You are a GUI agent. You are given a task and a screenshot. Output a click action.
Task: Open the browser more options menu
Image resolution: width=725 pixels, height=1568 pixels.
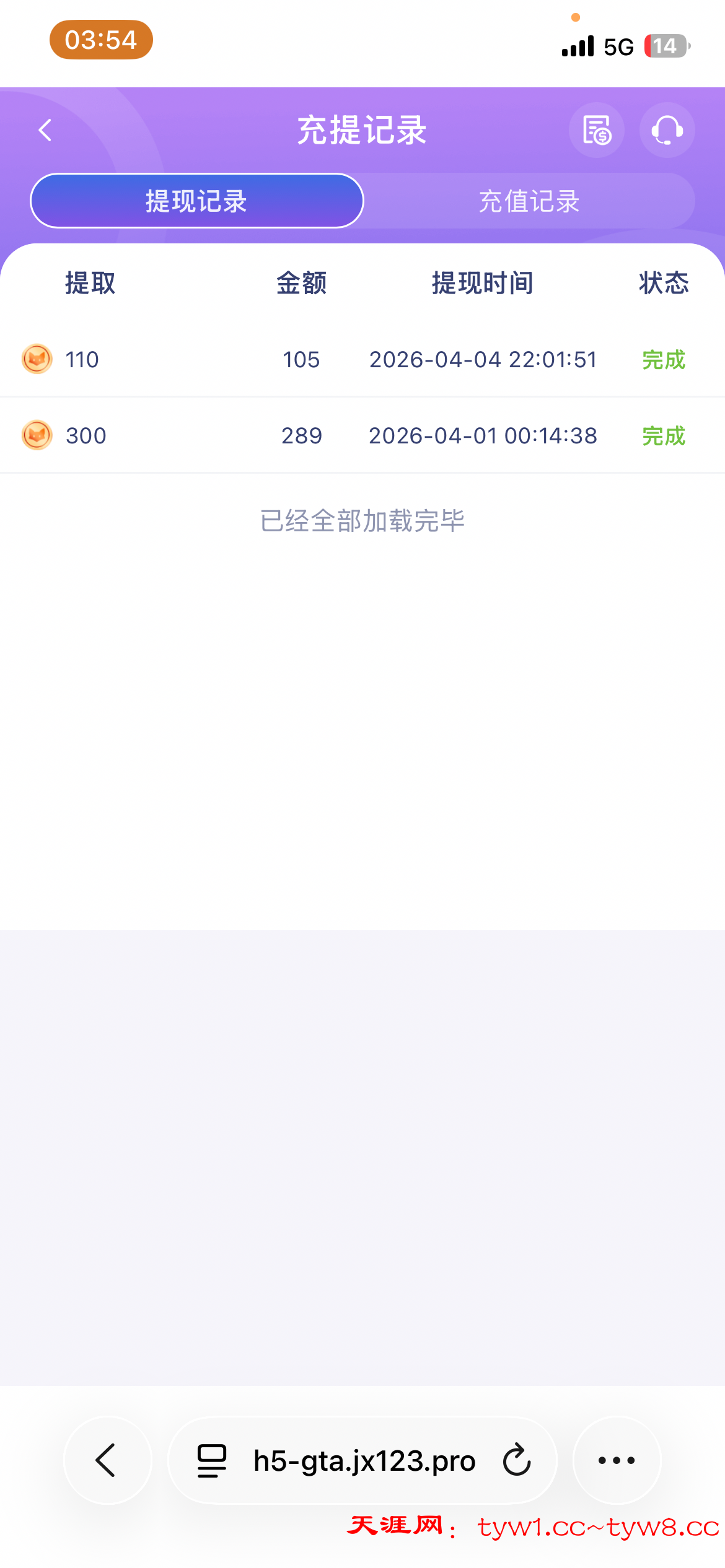tap(616, 1461)
